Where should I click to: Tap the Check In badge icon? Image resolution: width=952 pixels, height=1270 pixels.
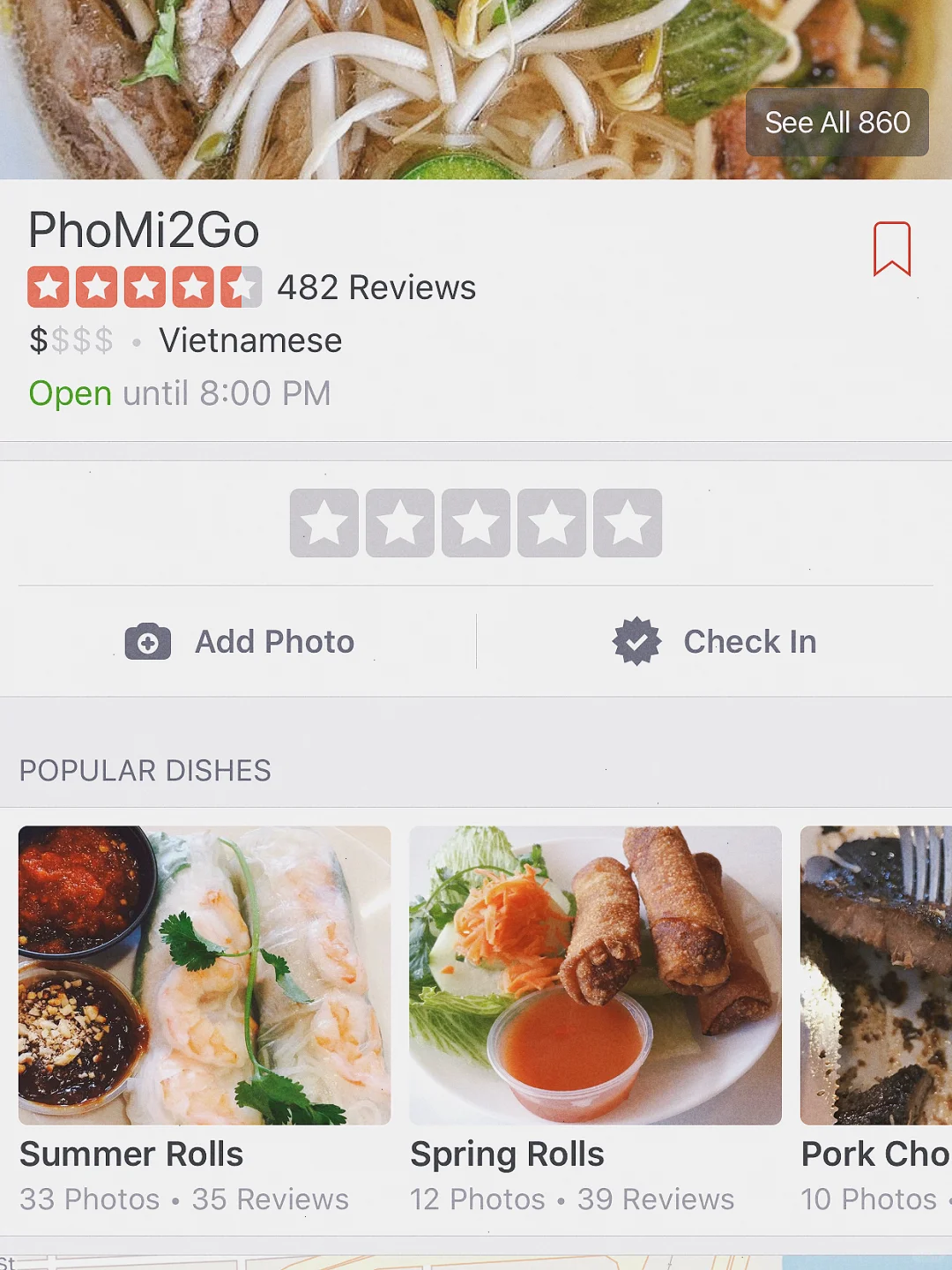[637, 641]
